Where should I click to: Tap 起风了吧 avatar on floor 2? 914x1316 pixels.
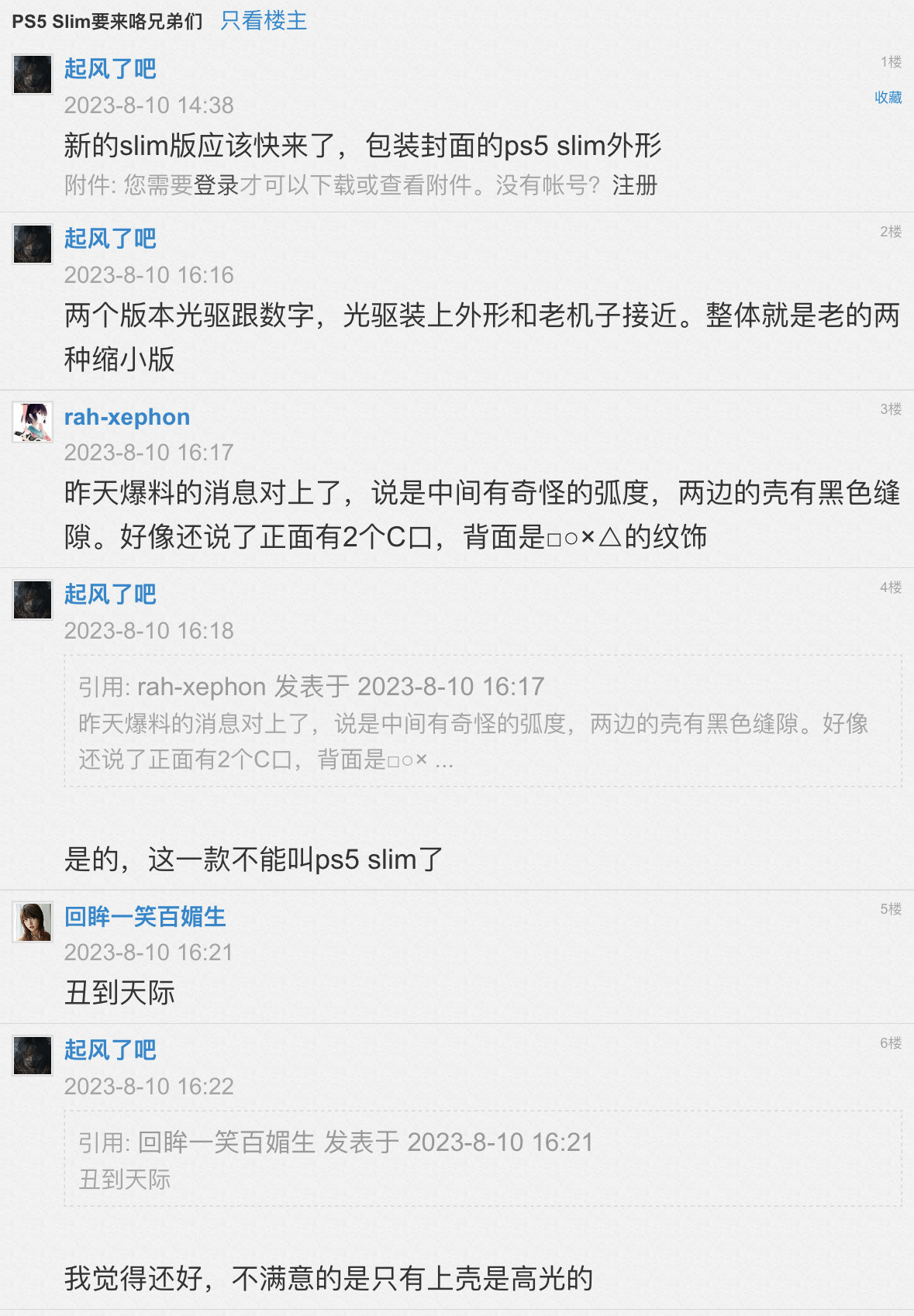click(33, 244)
